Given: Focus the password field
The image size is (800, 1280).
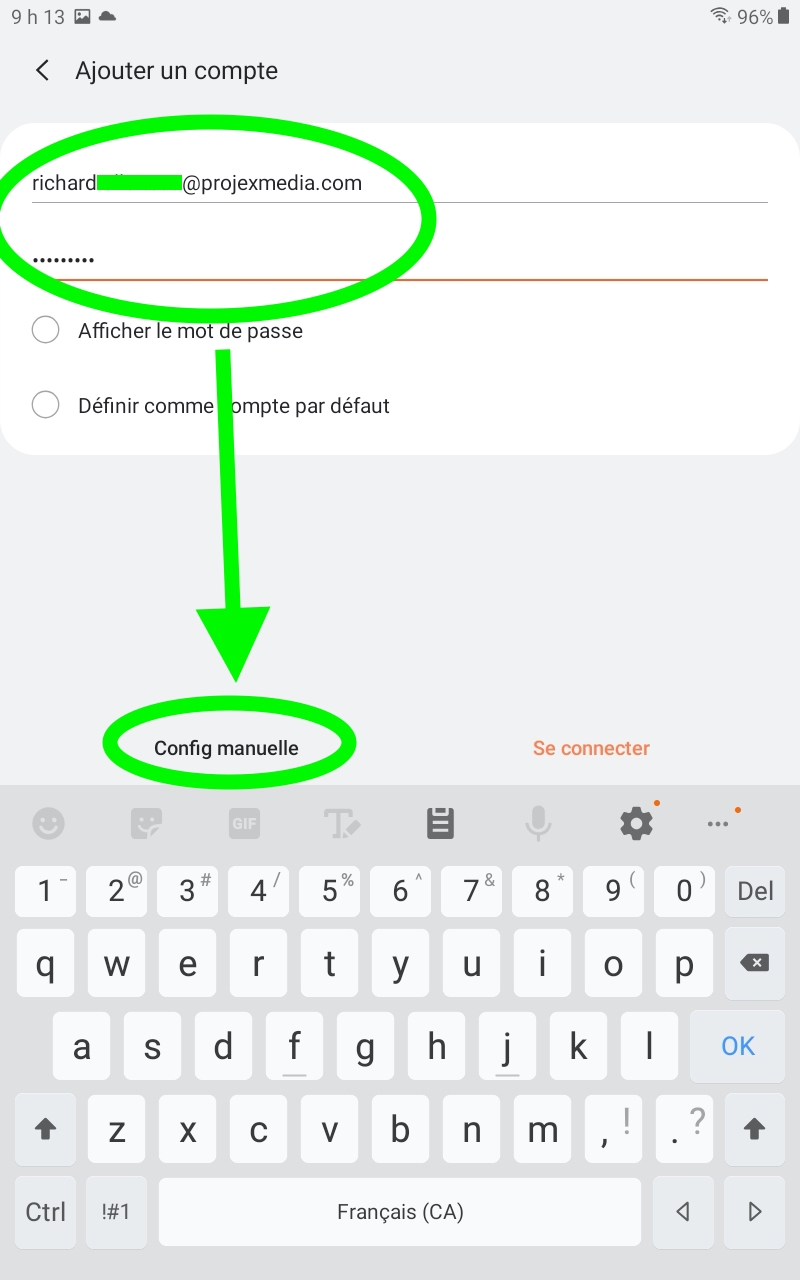Looking at the screenshot, I should 400,260.
